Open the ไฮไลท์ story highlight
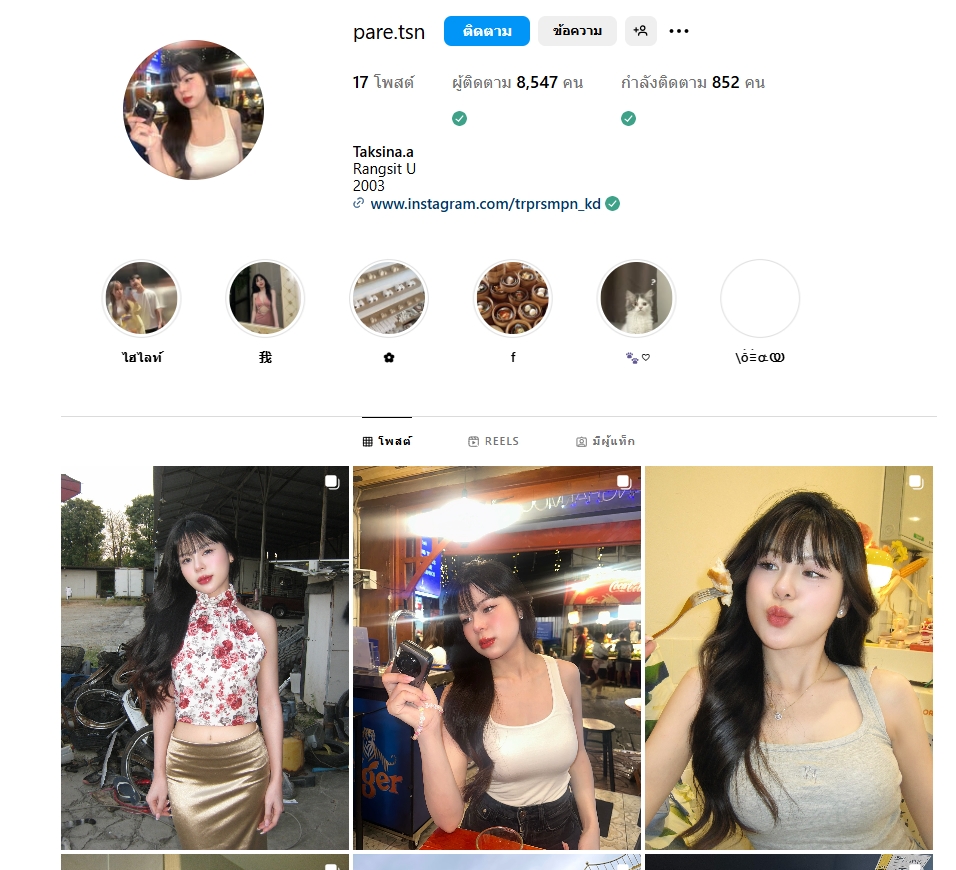 coord(141,298)
